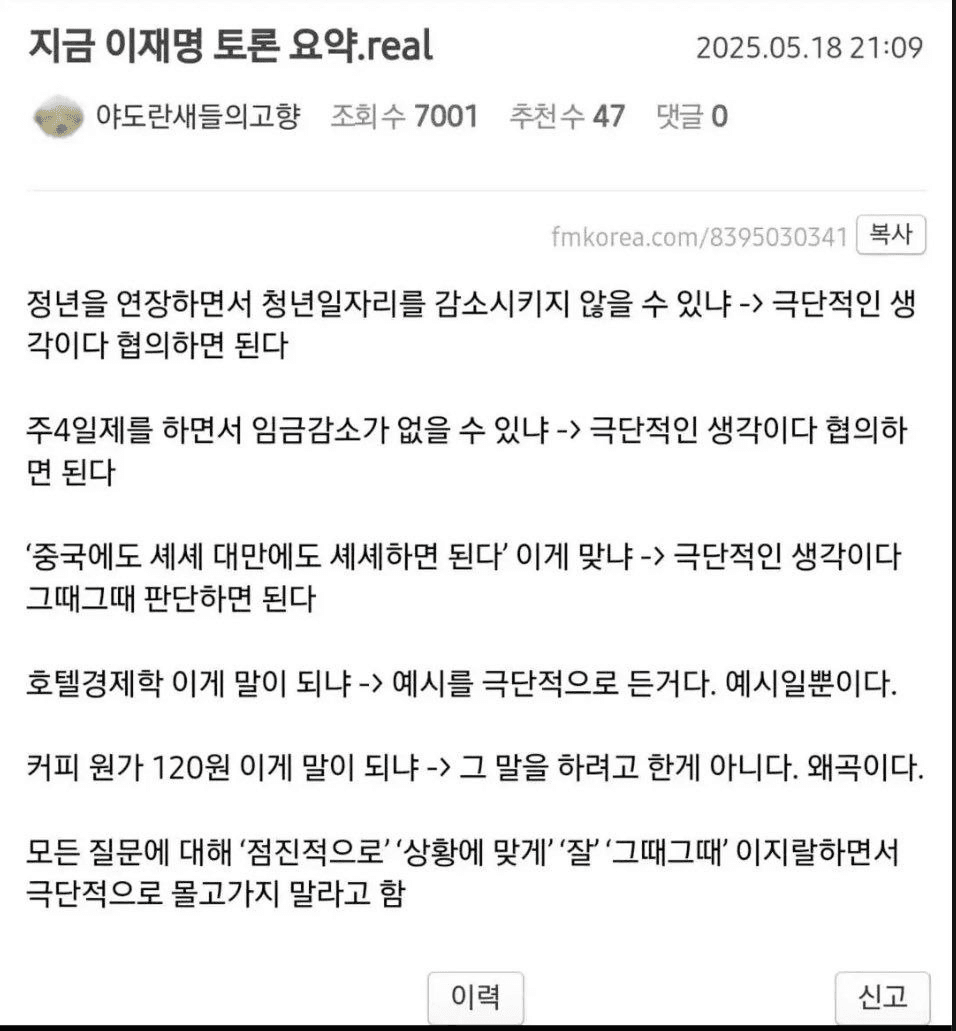The height and width of the screenshot is (1031, 956).
Task: Copy the post link with 복사 button
Action: [891, 237]
